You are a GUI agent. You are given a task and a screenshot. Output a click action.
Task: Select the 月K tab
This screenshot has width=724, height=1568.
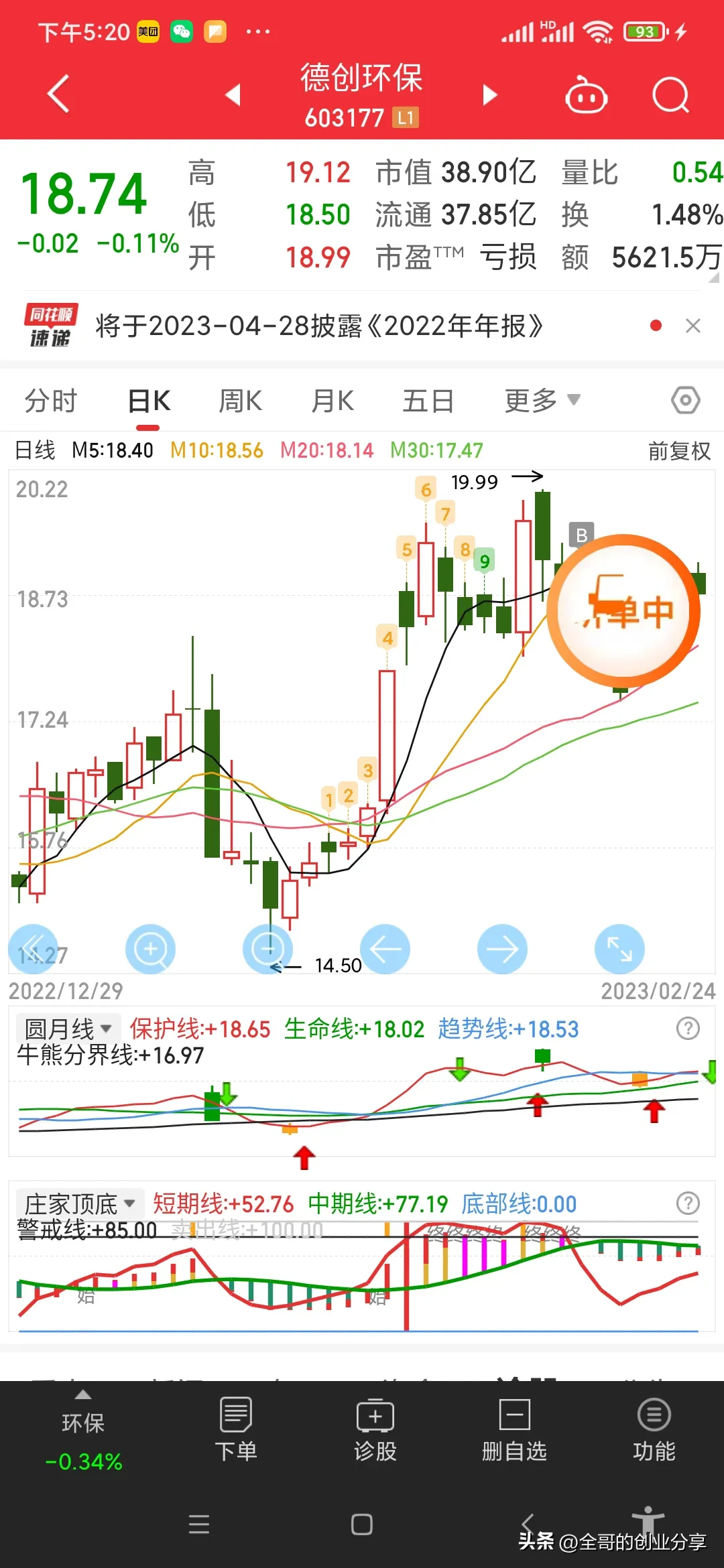[x=333, y=401]
